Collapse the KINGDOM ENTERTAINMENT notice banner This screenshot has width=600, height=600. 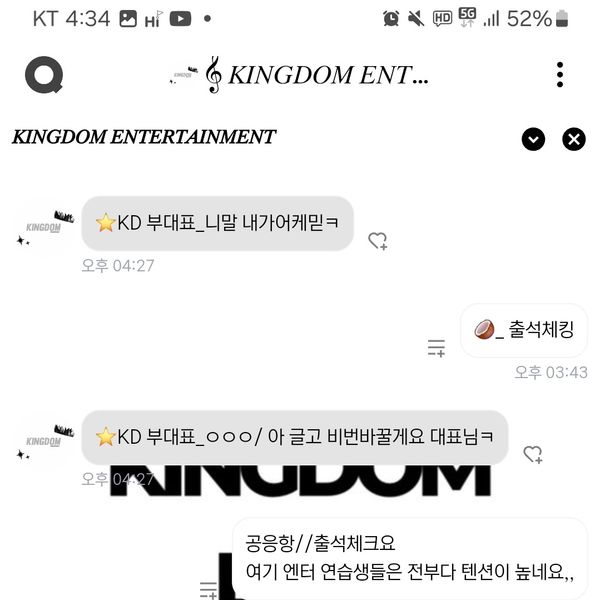click(x=534, y=139)
